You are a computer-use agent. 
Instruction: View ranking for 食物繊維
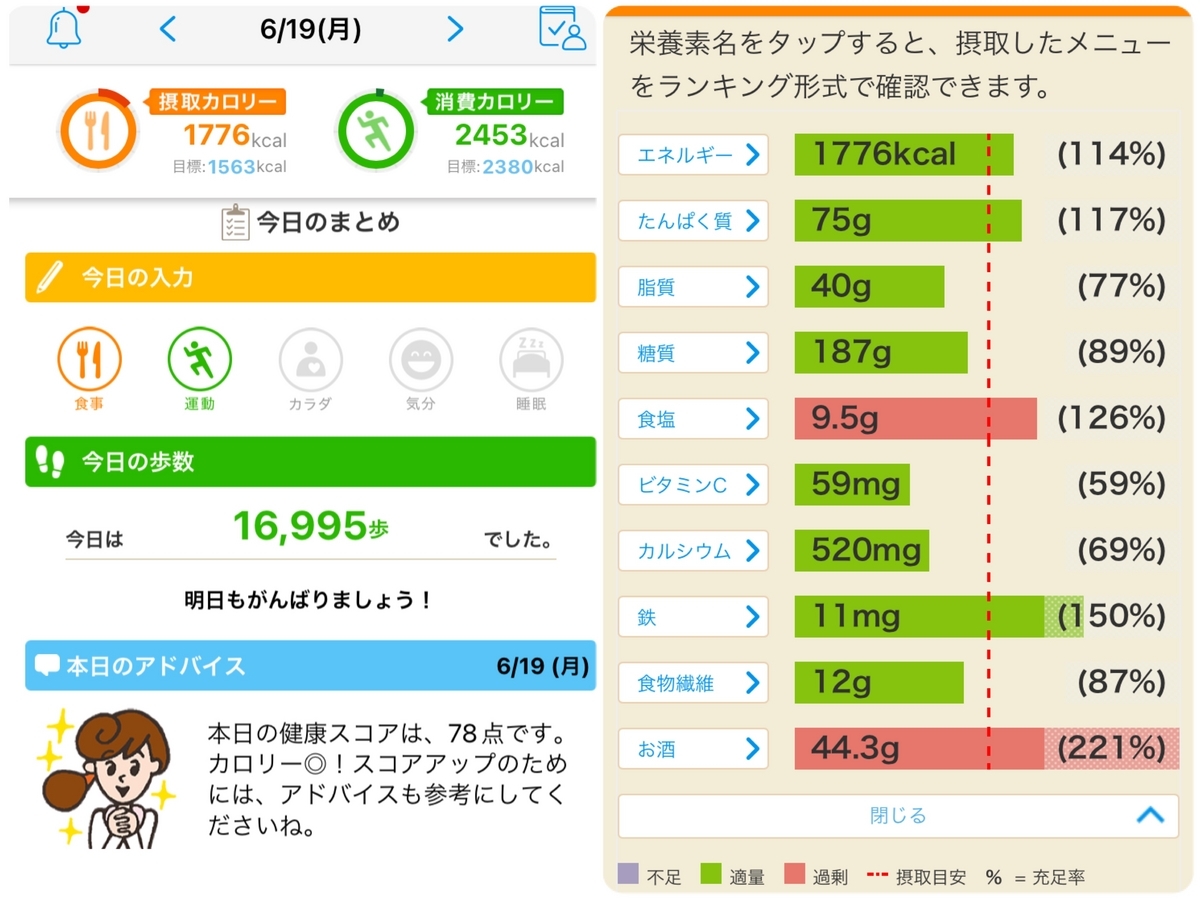(x=693, y=683)
